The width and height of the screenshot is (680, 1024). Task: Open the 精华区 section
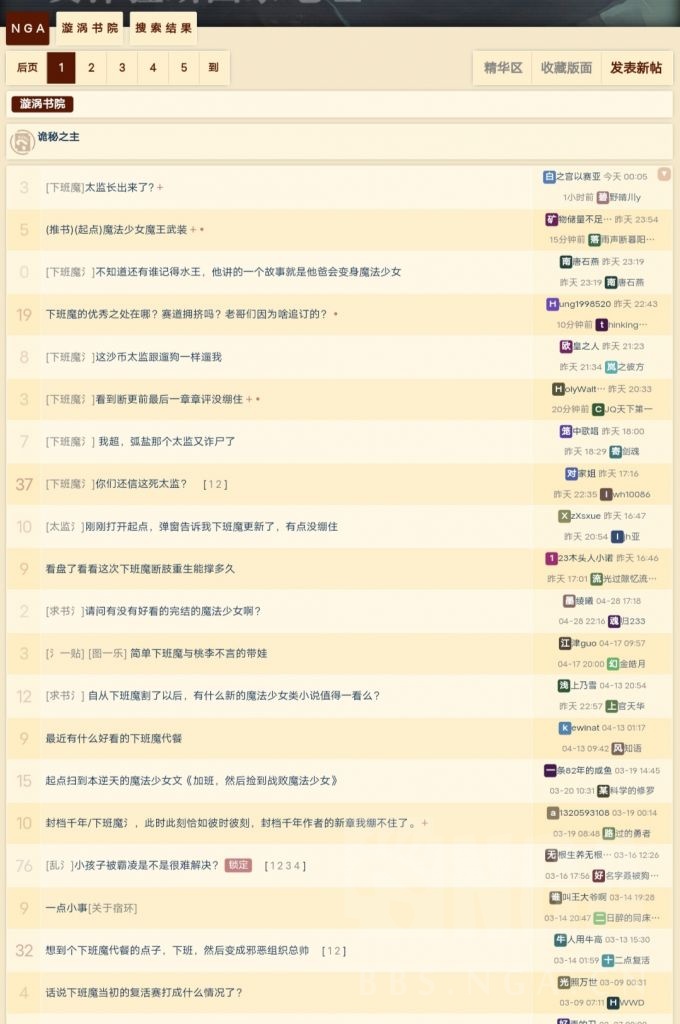click(x=503, y=68)
